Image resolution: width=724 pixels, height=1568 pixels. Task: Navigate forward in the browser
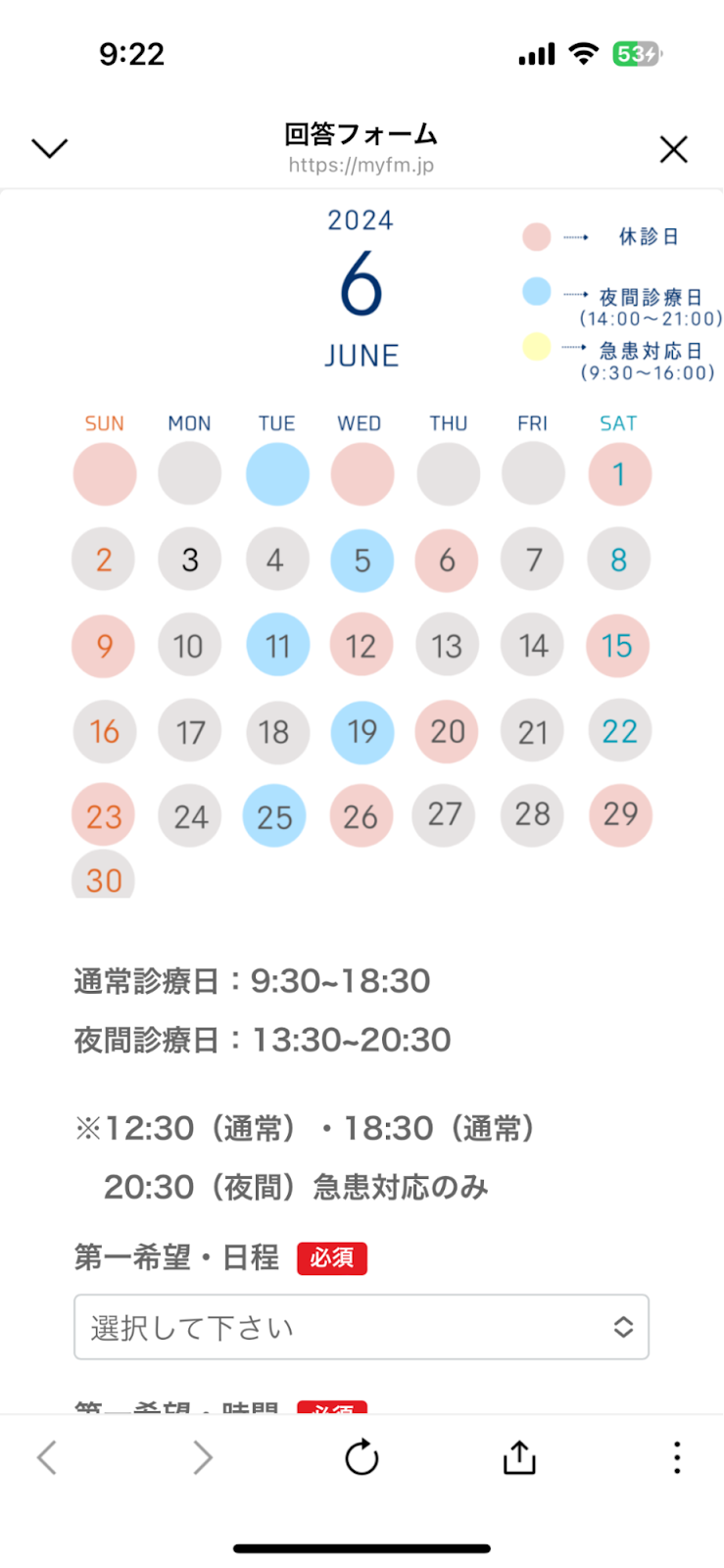coord(203,1457)
